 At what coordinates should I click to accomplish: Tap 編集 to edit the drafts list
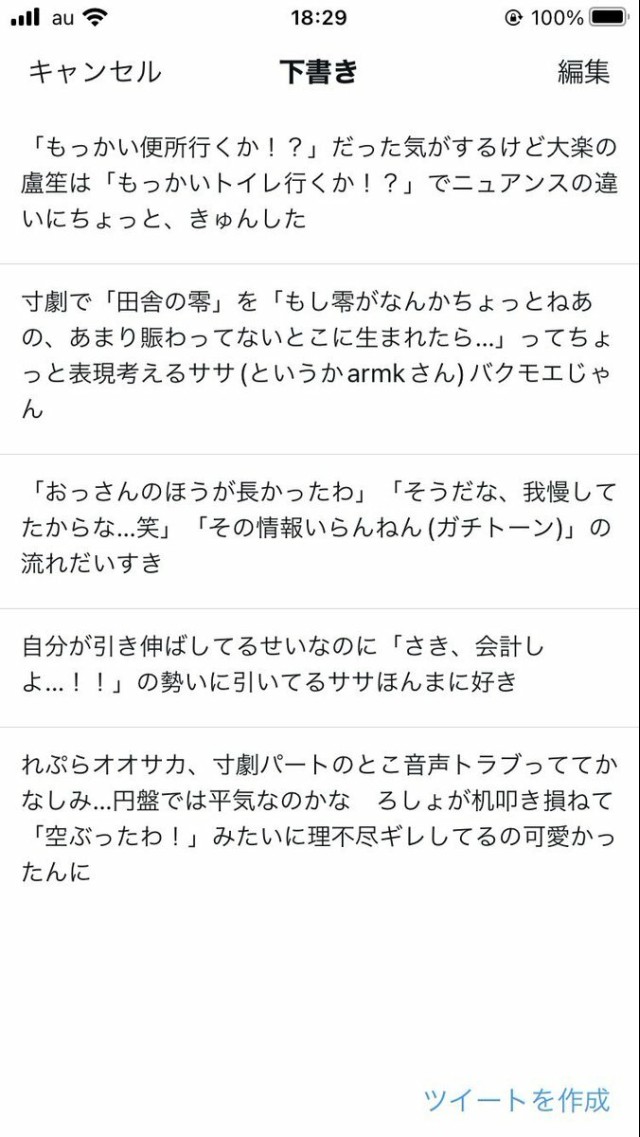583,73
